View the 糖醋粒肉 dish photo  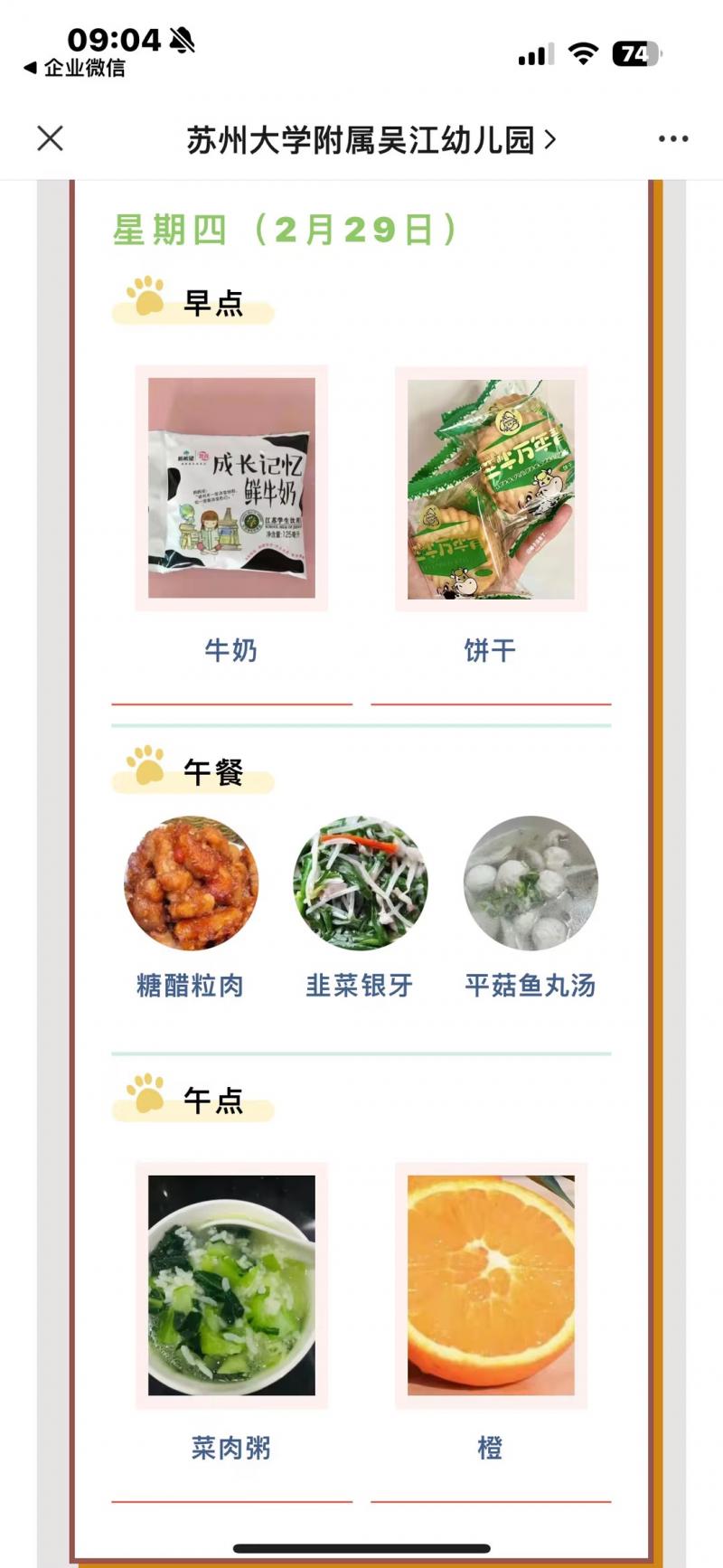[x=191, y=883]
